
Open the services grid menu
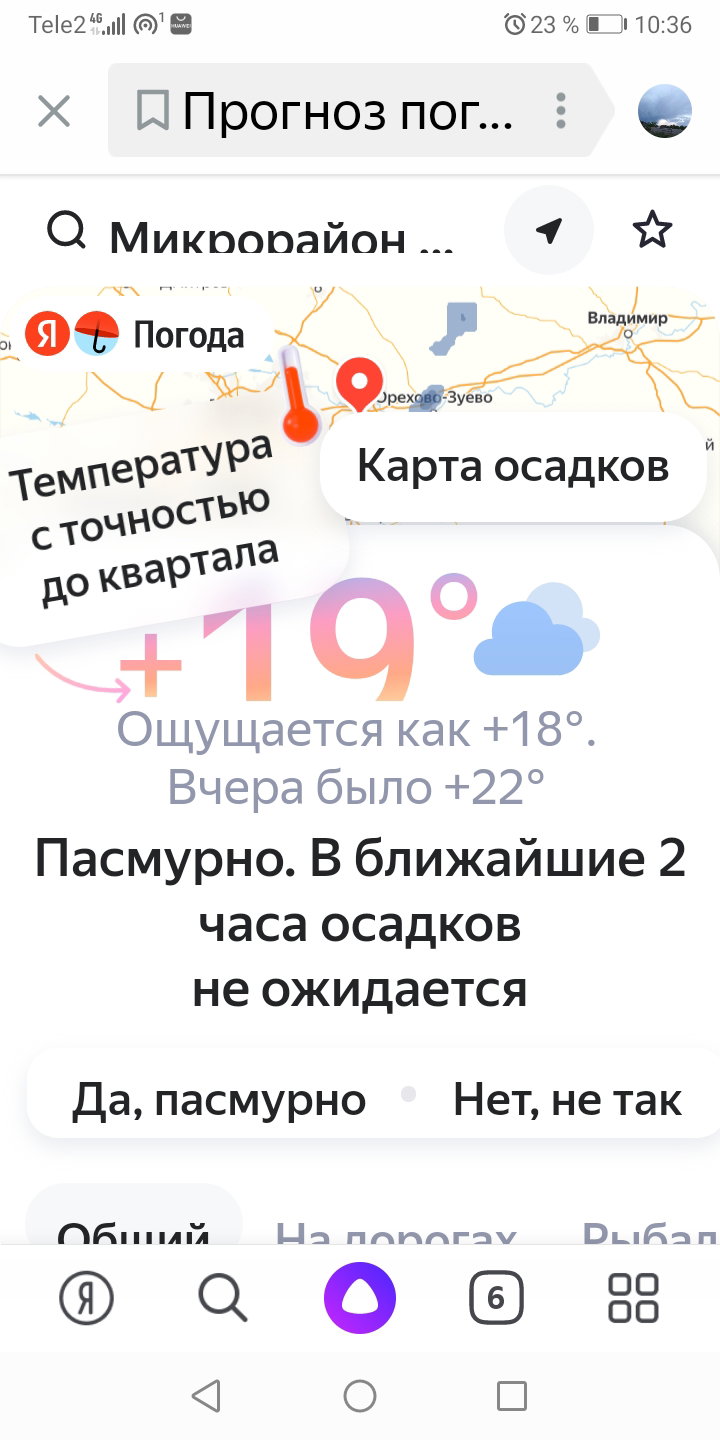tap(633, 1299)
